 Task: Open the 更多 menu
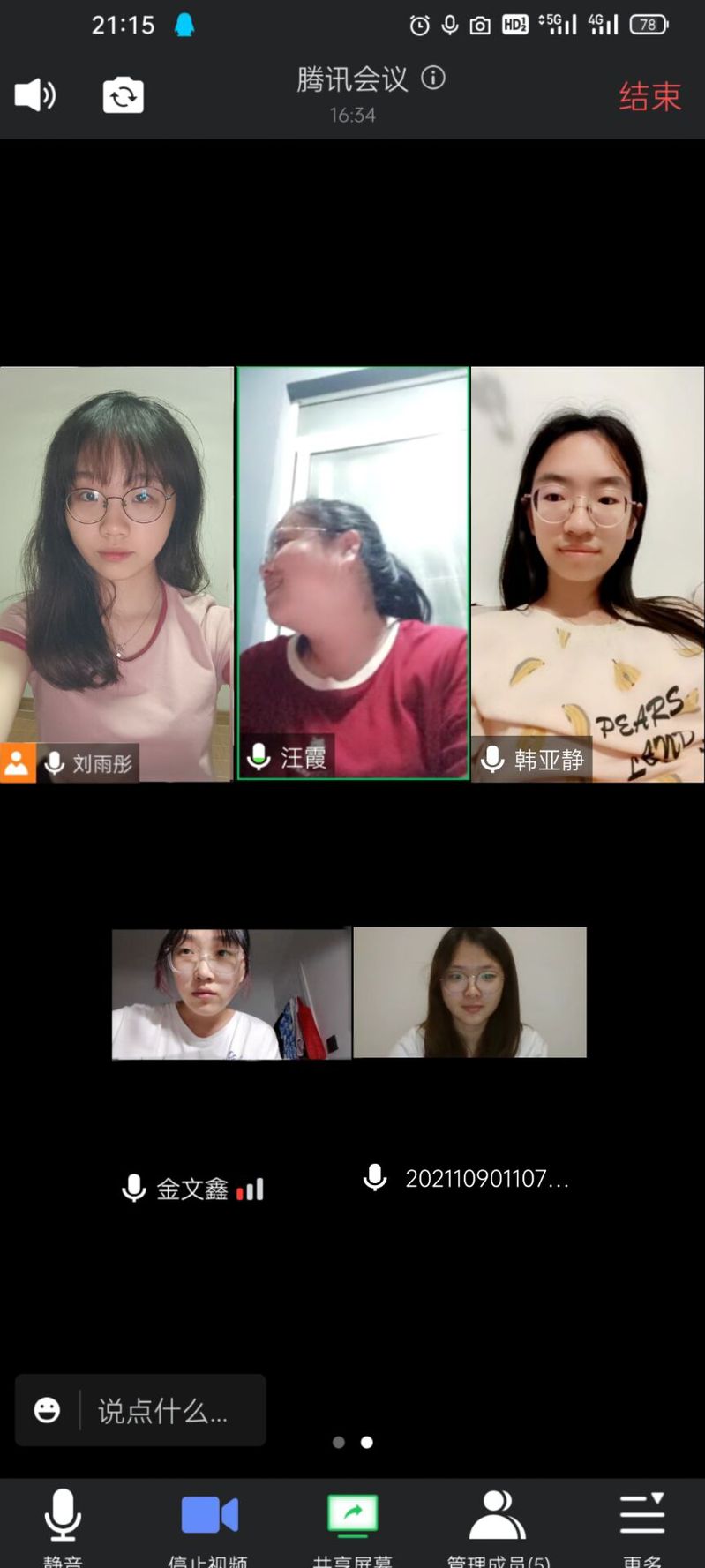coord(641,1521)
